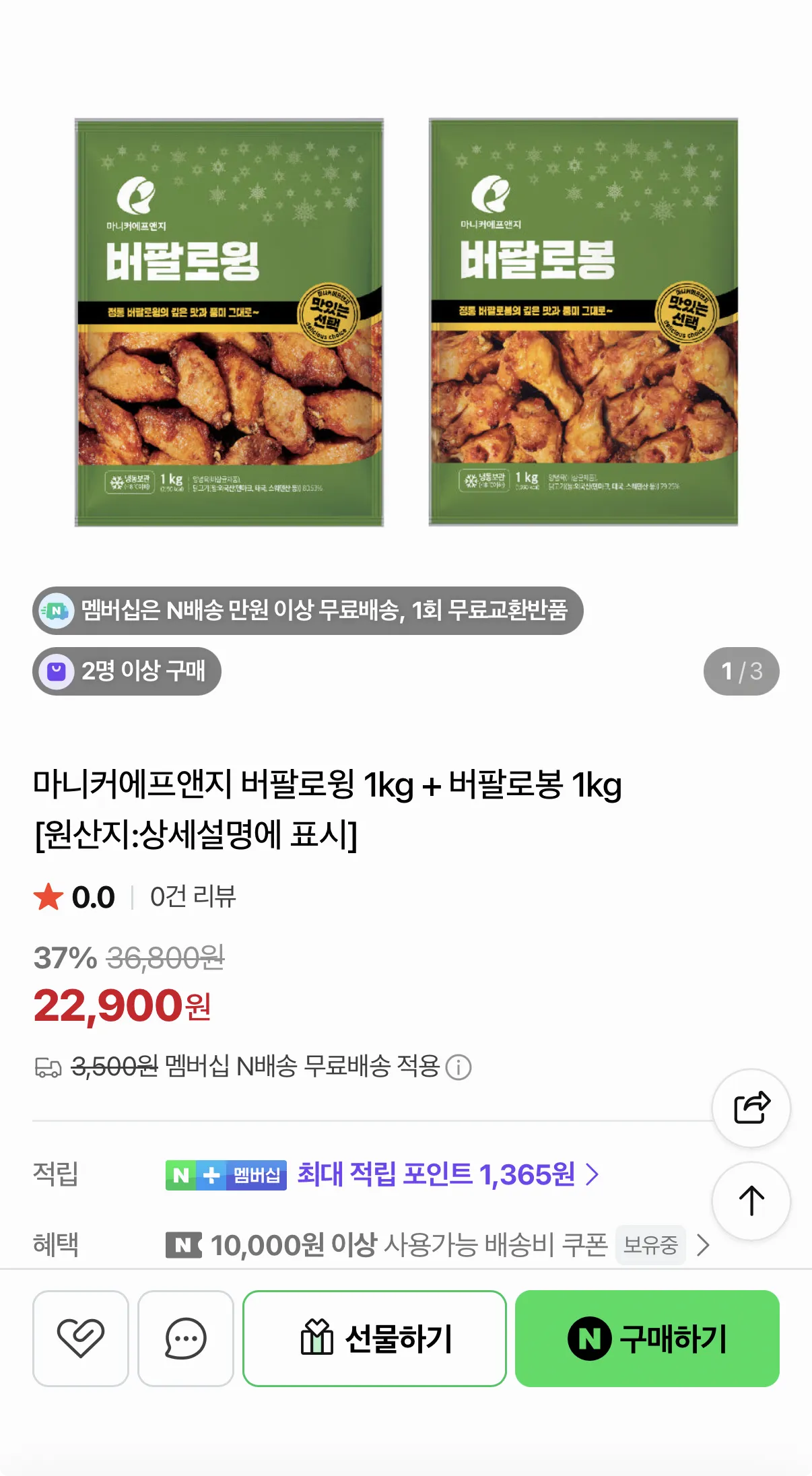Add this product to the wishlist
Image resolution: width=812 pixels, height=1476 pixels.
point(81,1338)
